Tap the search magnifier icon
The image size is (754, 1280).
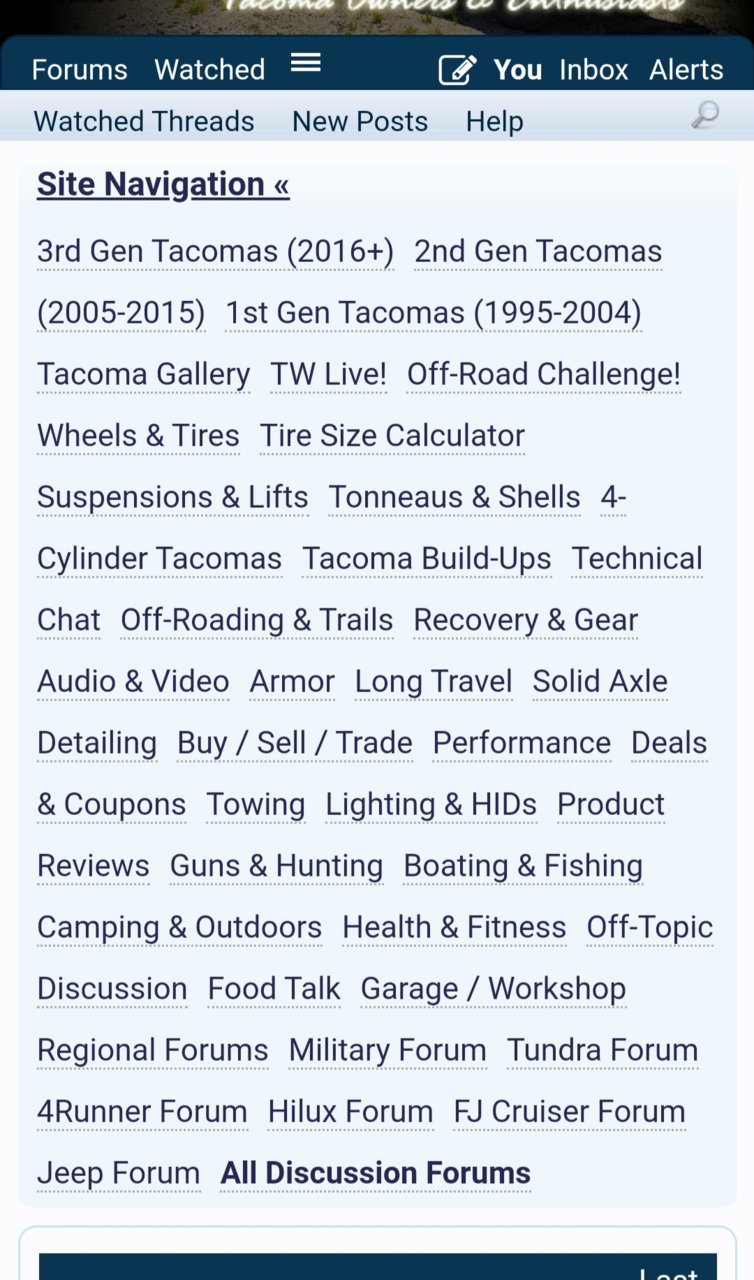click(705, 116)
